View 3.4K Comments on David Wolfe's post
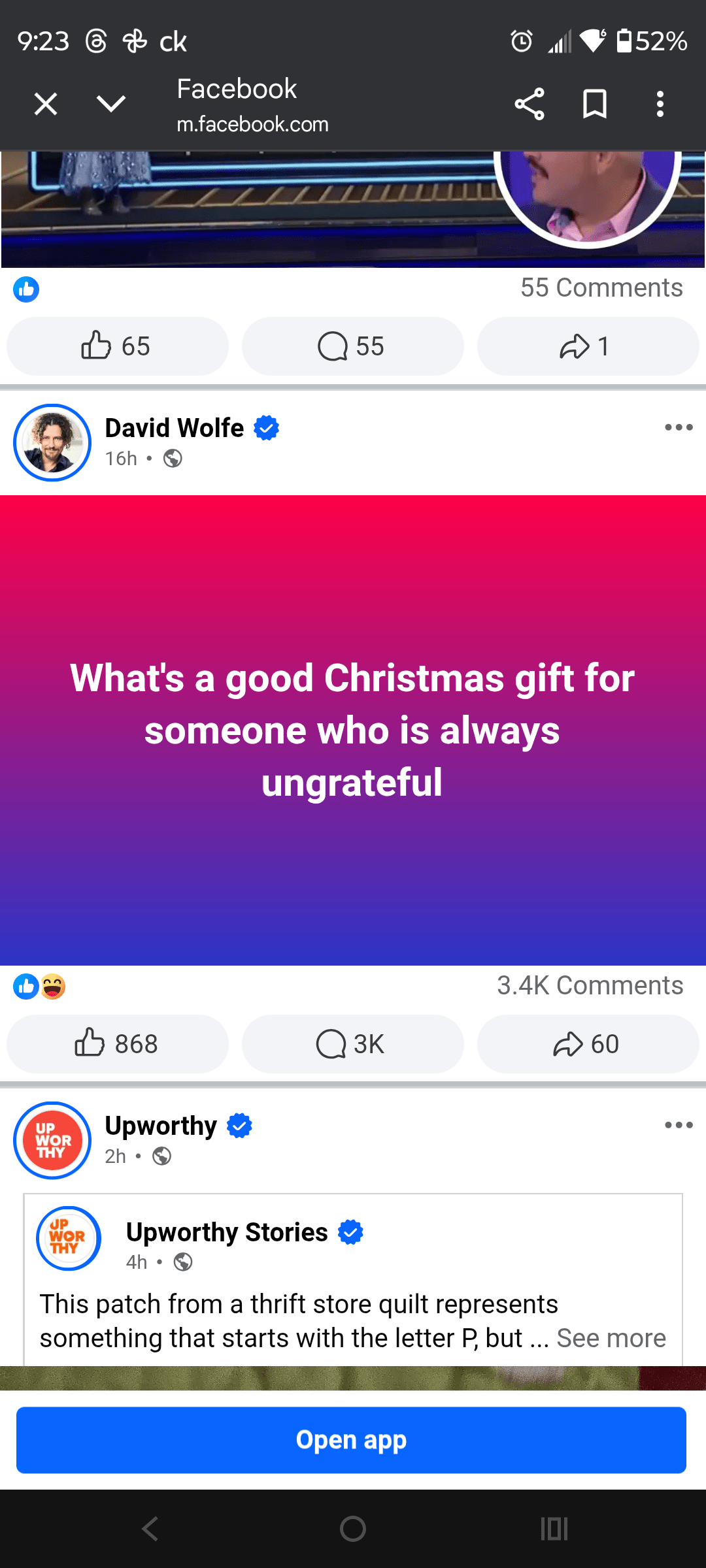The image size is (706, 1568). [x=590, y=986]
